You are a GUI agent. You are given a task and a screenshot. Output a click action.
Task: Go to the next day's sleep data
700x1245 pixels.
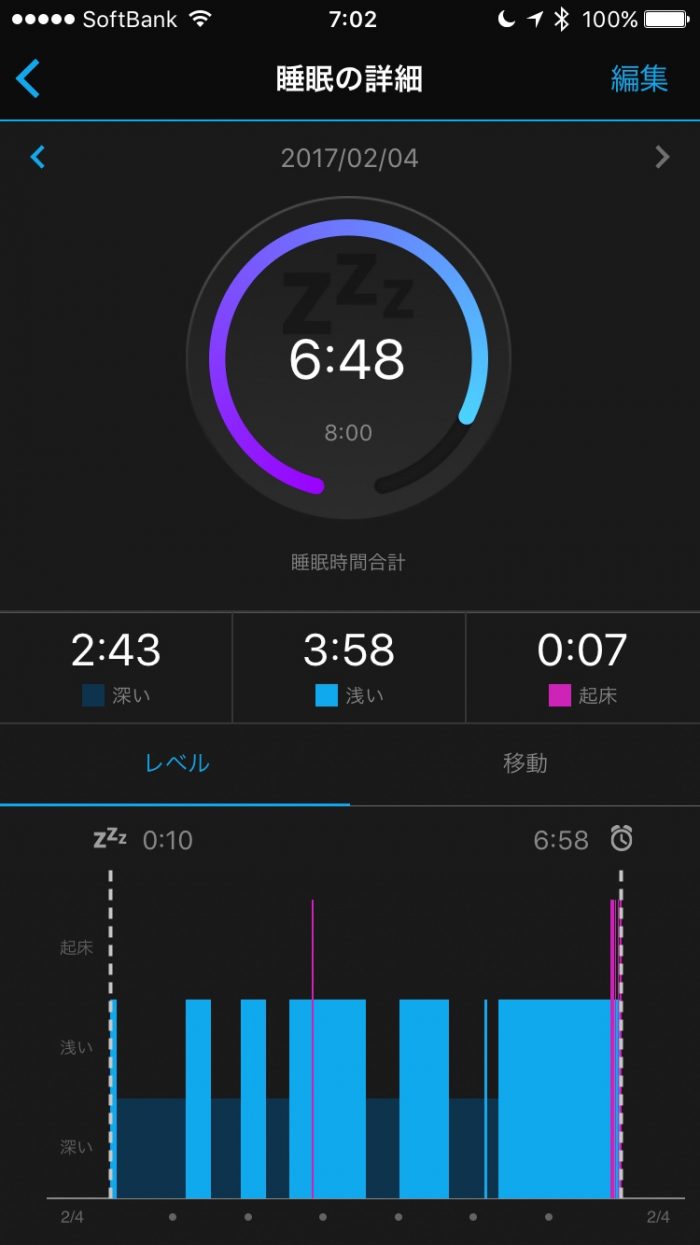(661, 157)
